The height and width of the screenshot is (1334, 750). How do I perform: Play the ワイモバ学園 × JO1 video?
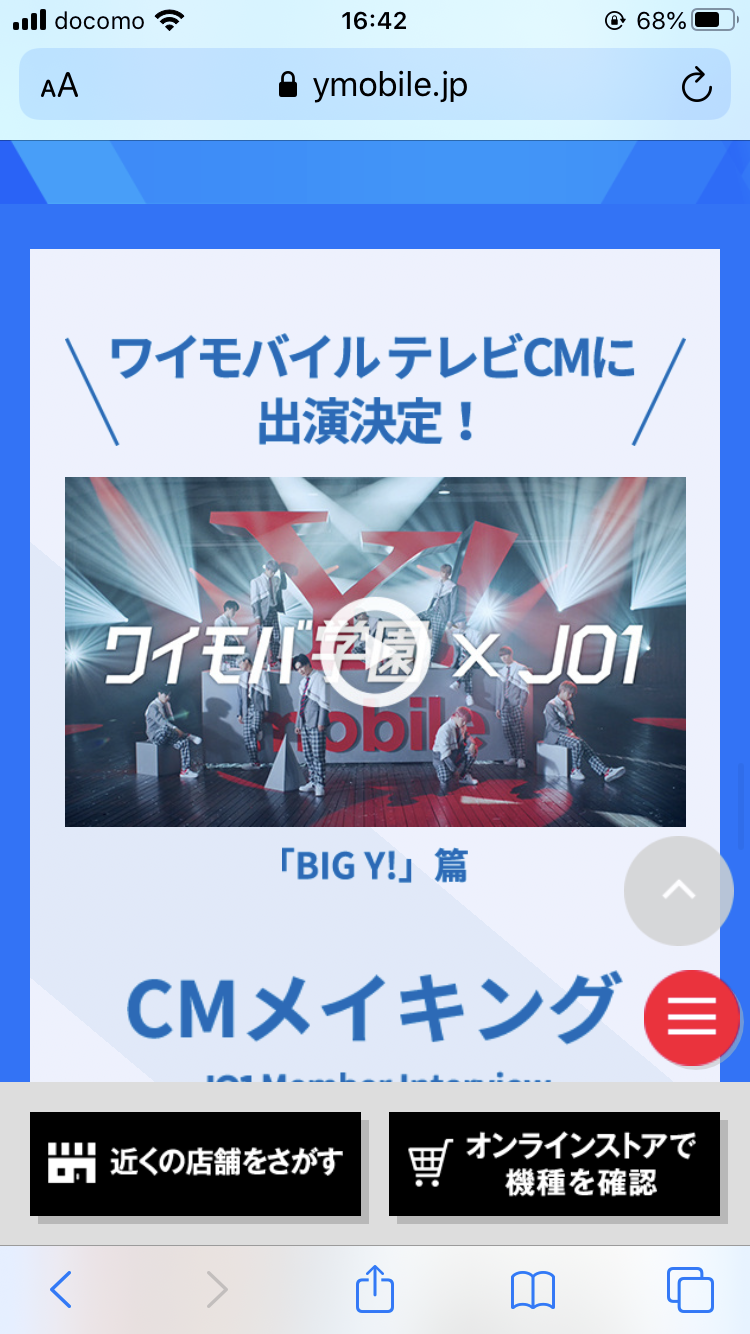coord(375,653)
